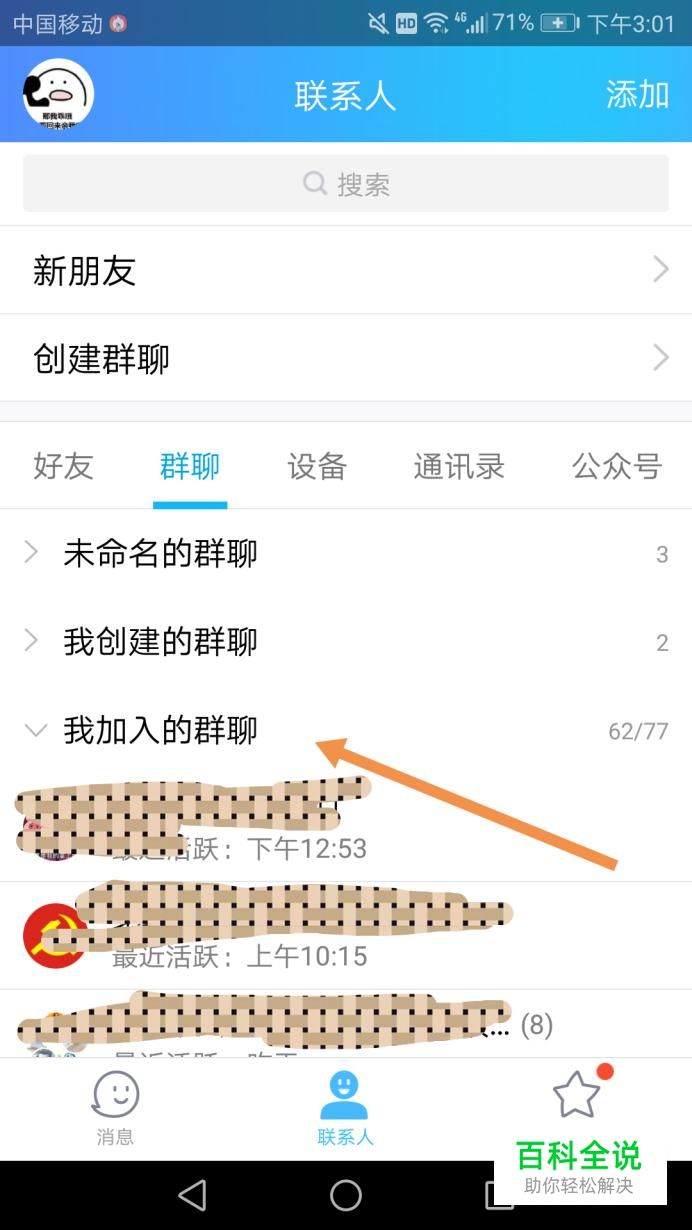Open group chat active at 上午10:15
The image size is (692, 1230).
346,935
